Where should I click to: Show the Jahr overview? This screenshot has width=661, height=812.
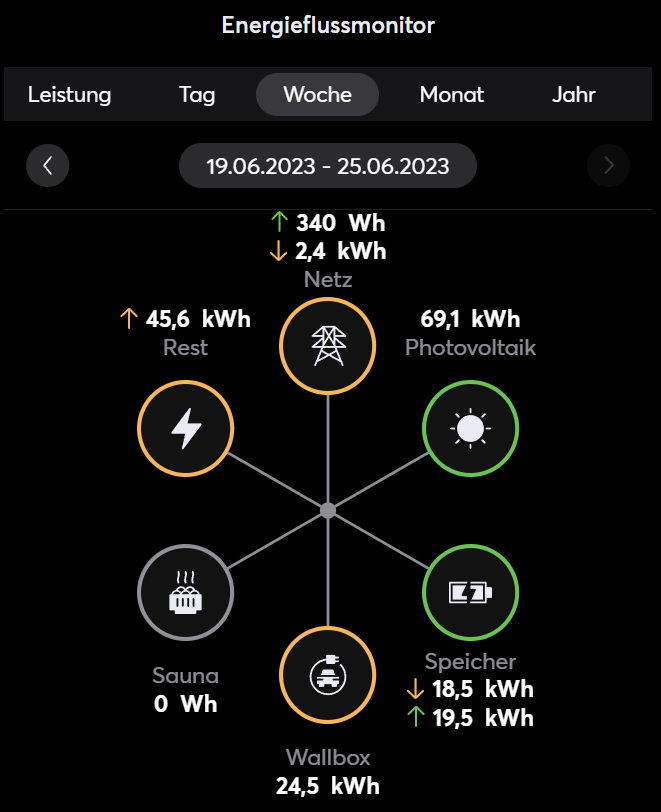[573, 95]
